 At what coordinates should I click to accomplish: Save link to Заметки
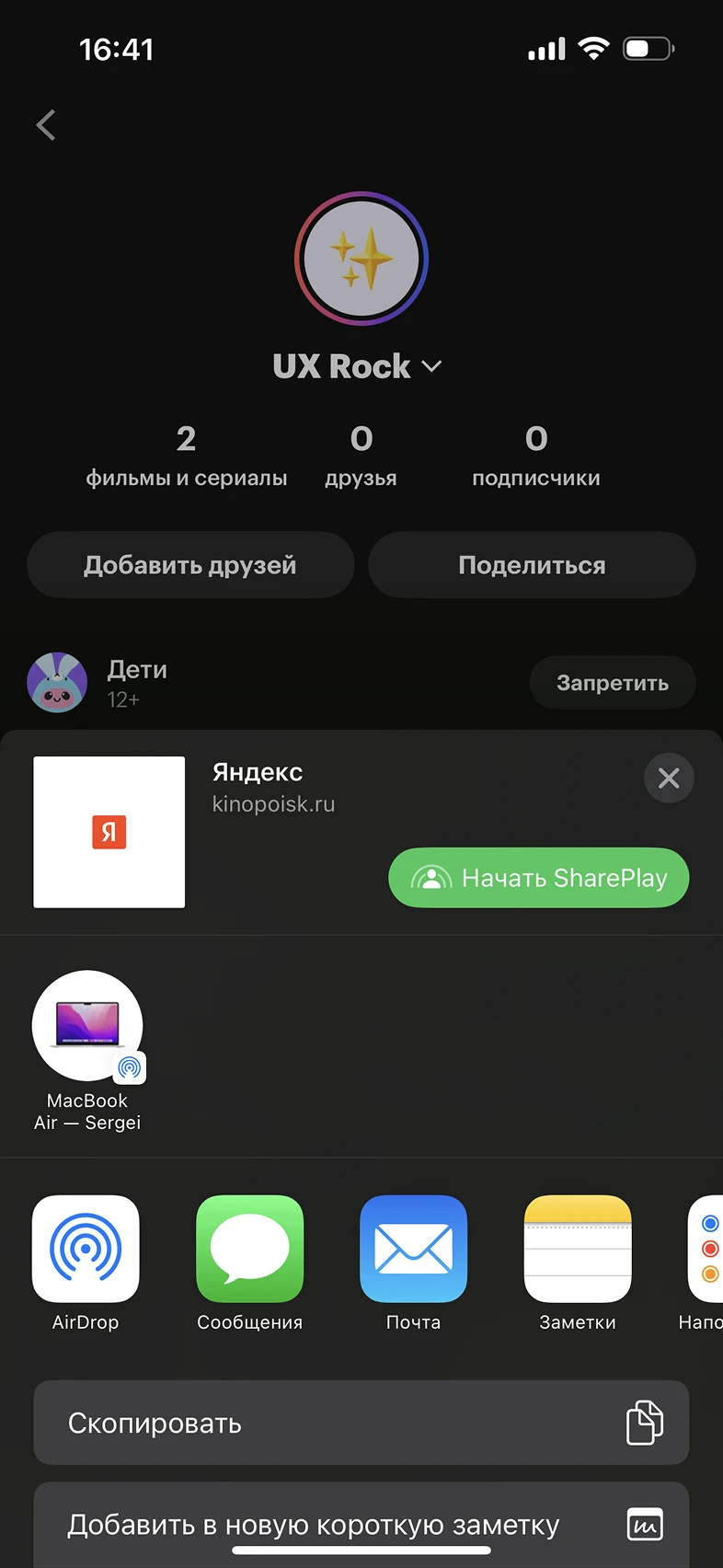point(578,1249)
